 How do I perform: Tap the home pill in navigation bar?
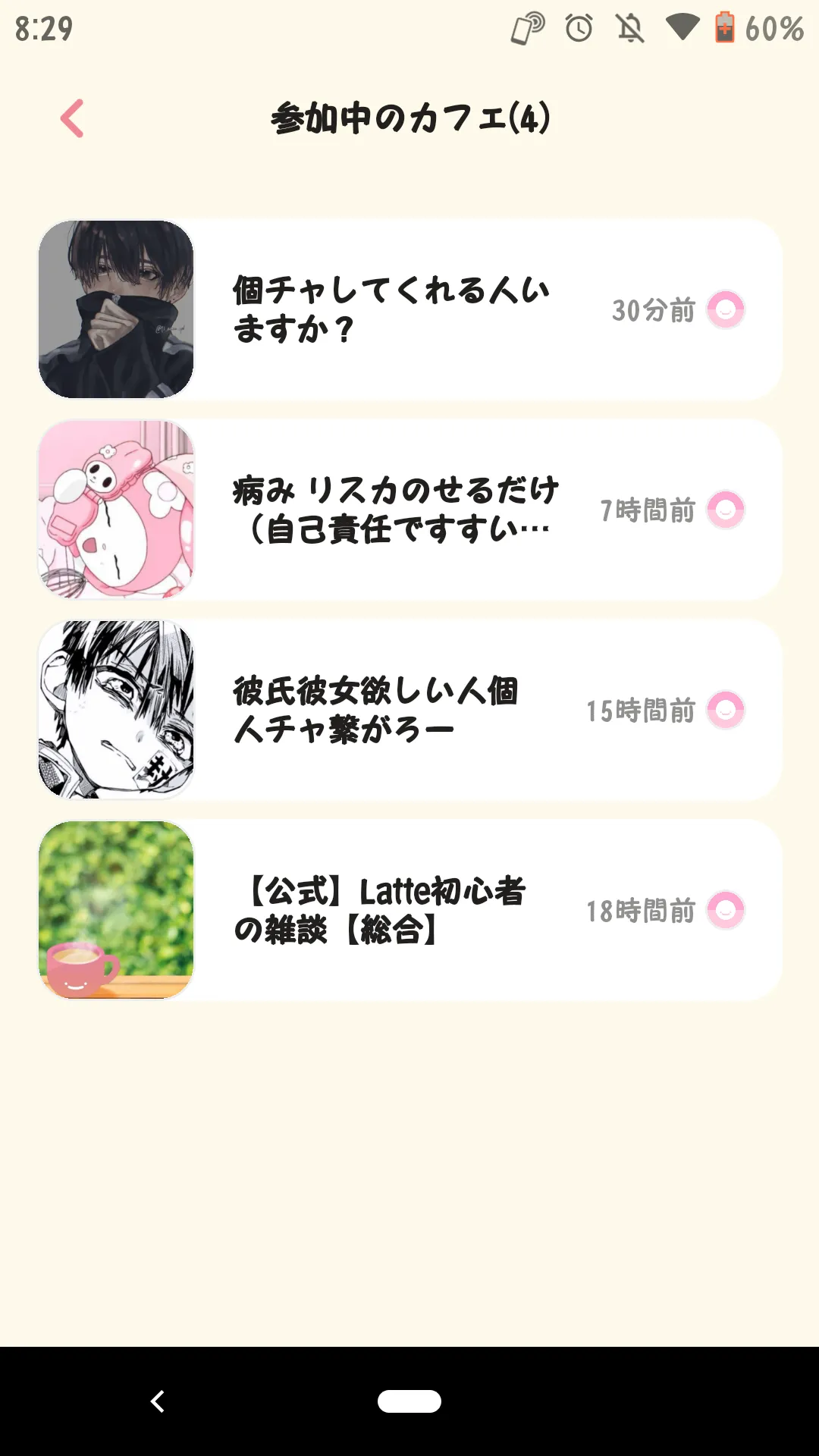(x=409, y=1401)
